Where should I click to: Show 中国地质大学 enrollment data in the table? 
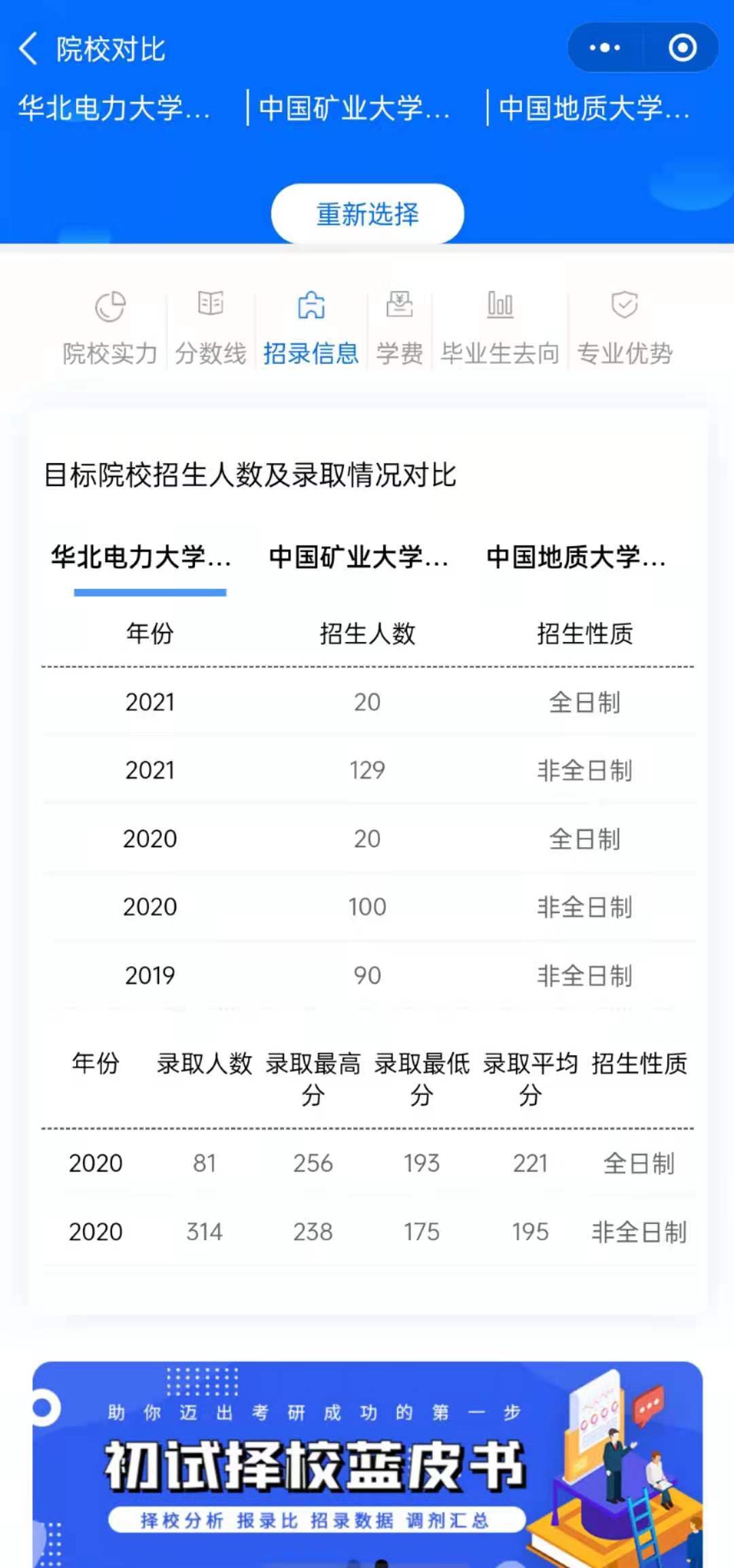pyautogui.click(x=576, y=558)
